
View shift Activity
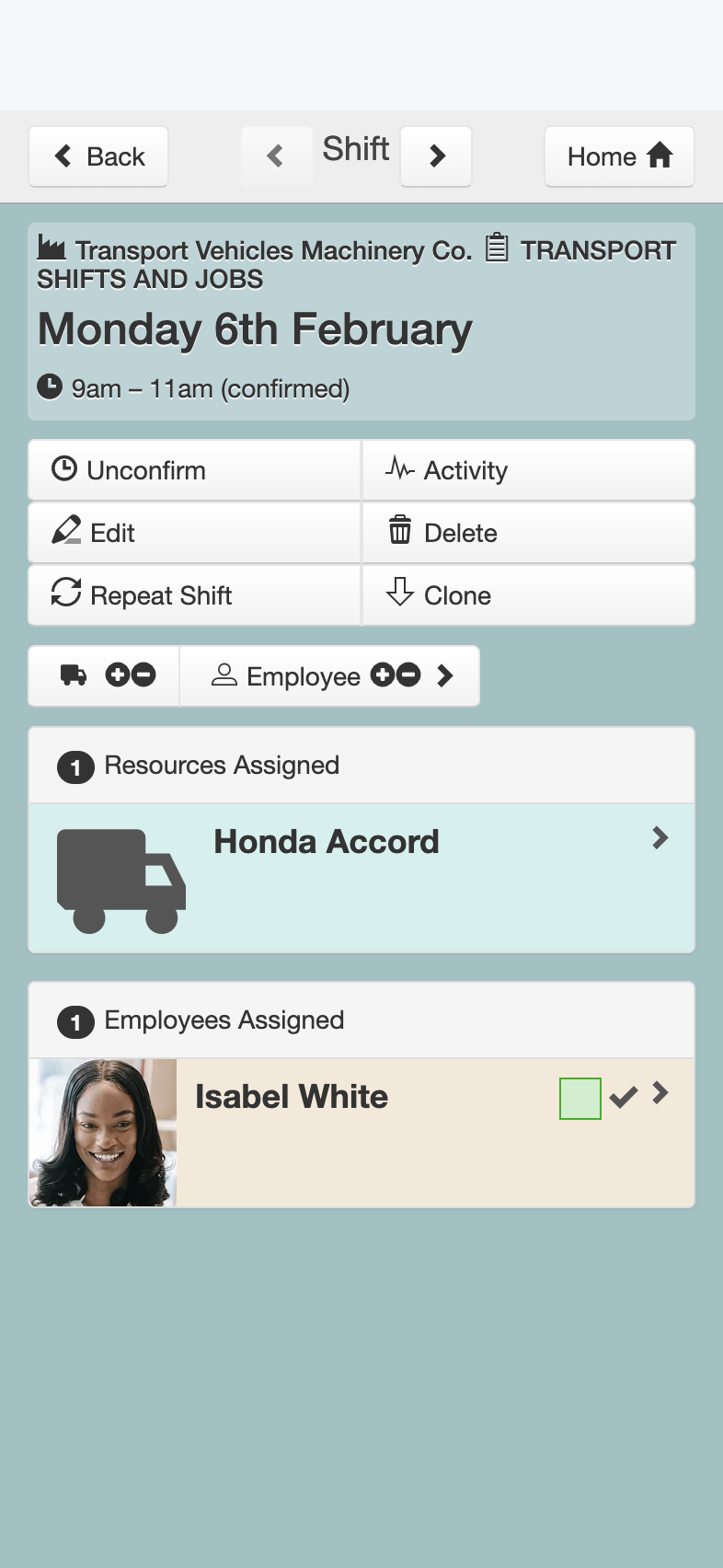click(529, 470)
